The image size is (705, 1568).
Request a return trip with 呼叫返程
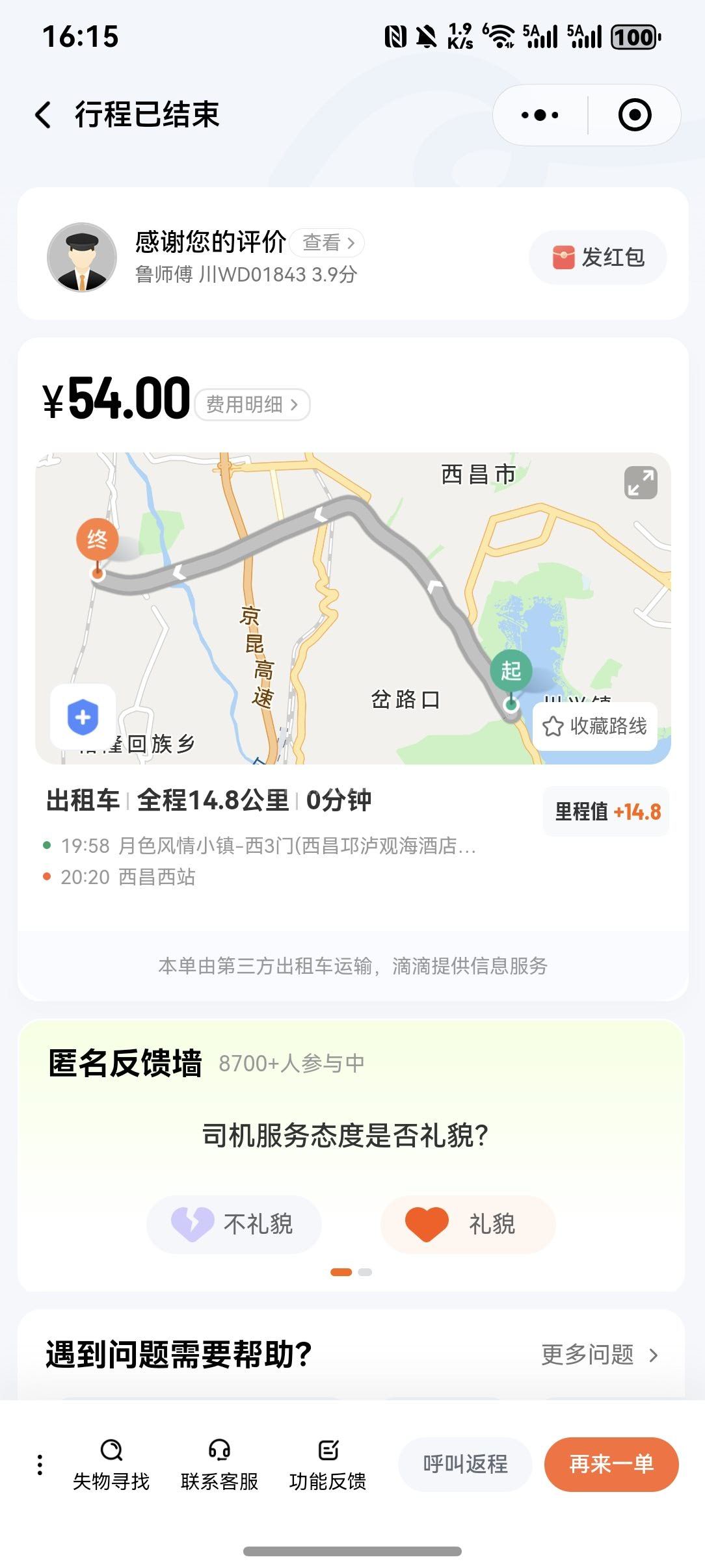point(465,1464)
